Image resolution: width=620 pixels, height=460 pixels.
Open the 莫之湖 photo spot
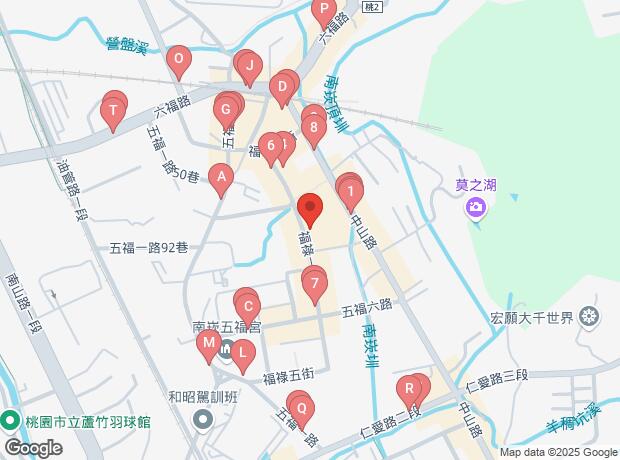coord(475,207)
